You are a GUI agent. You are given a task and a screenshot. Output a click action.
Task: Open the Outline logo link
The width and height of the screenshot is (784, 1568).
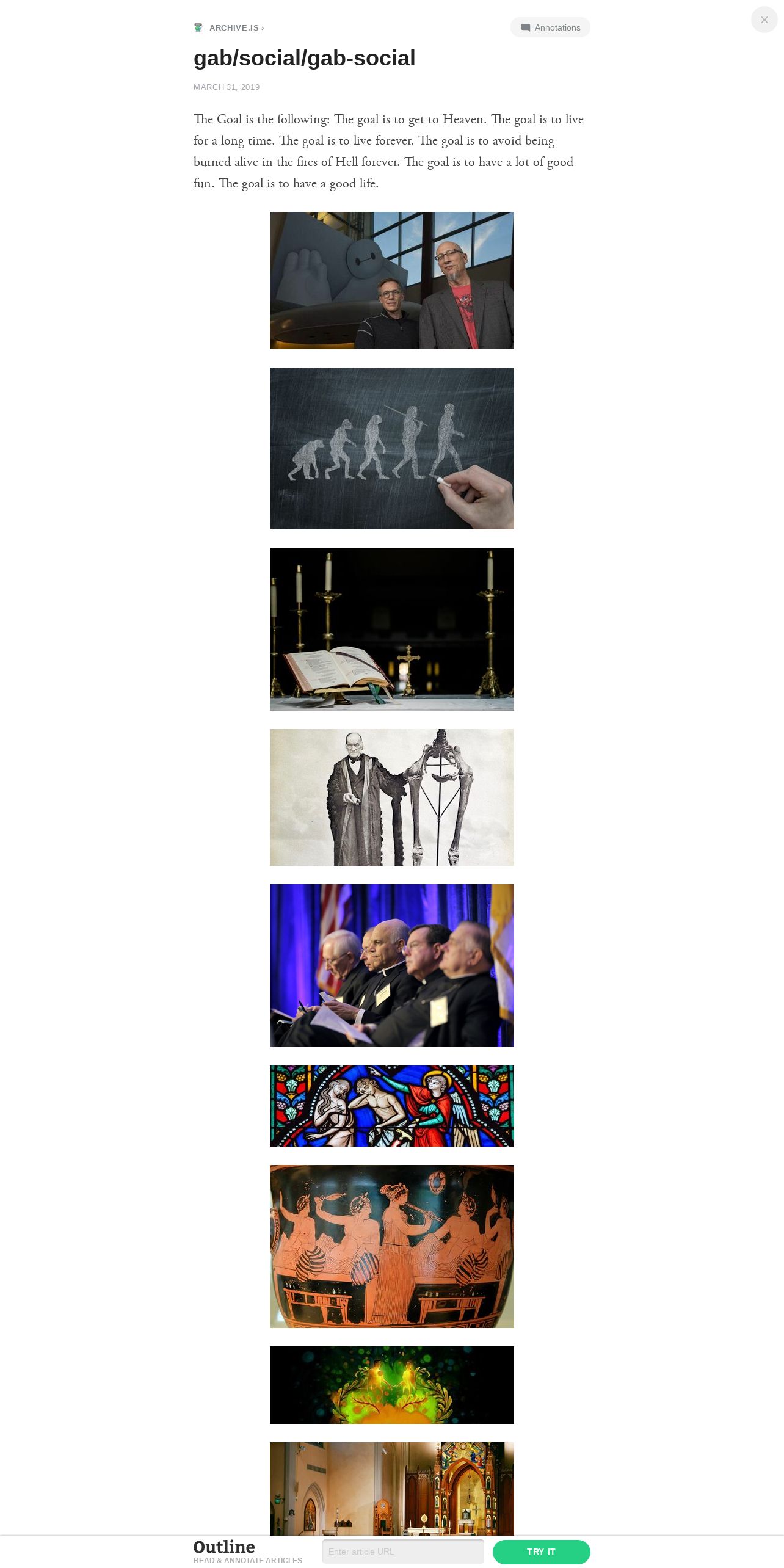click(x=224, y=1547)
